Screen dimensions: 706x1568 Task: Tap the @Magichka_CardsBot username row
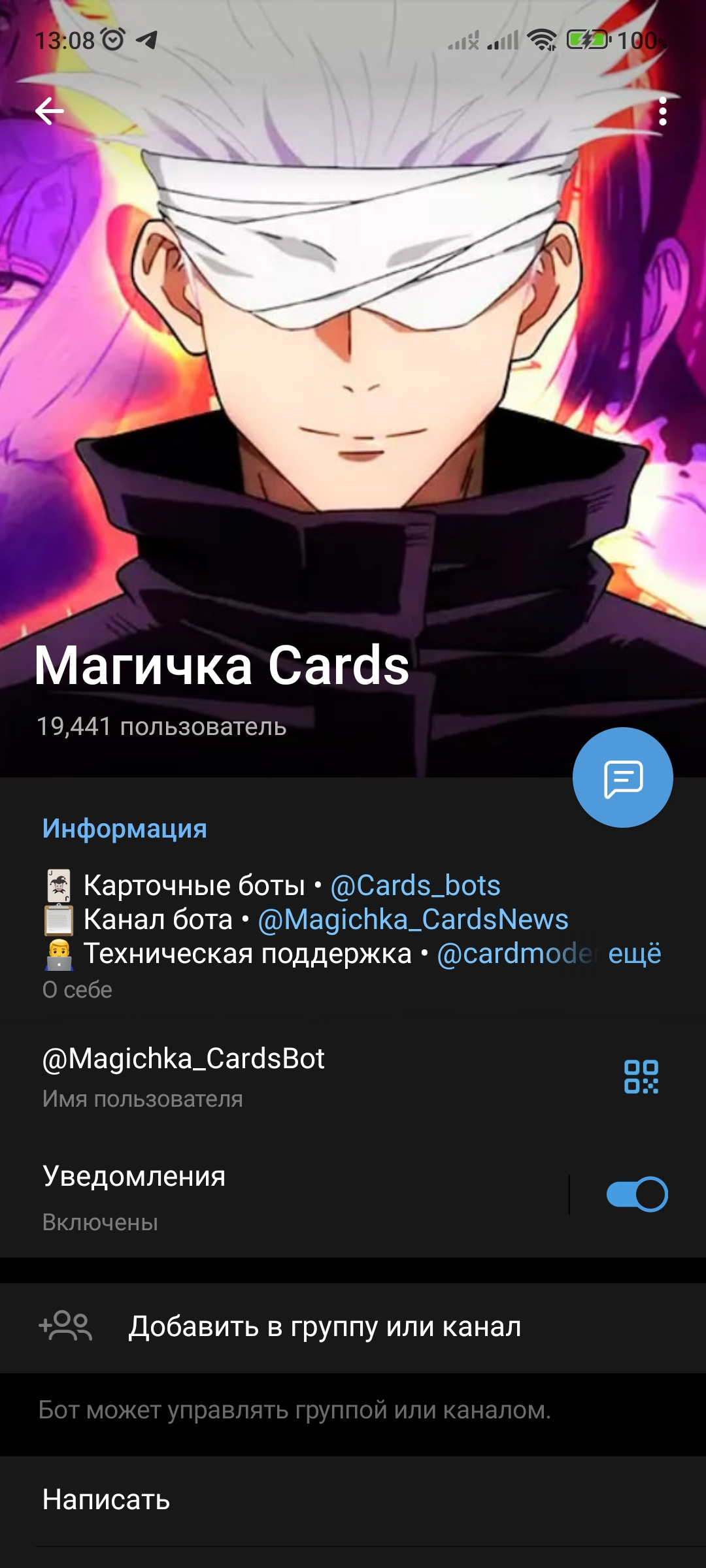tap(261, 1075)
